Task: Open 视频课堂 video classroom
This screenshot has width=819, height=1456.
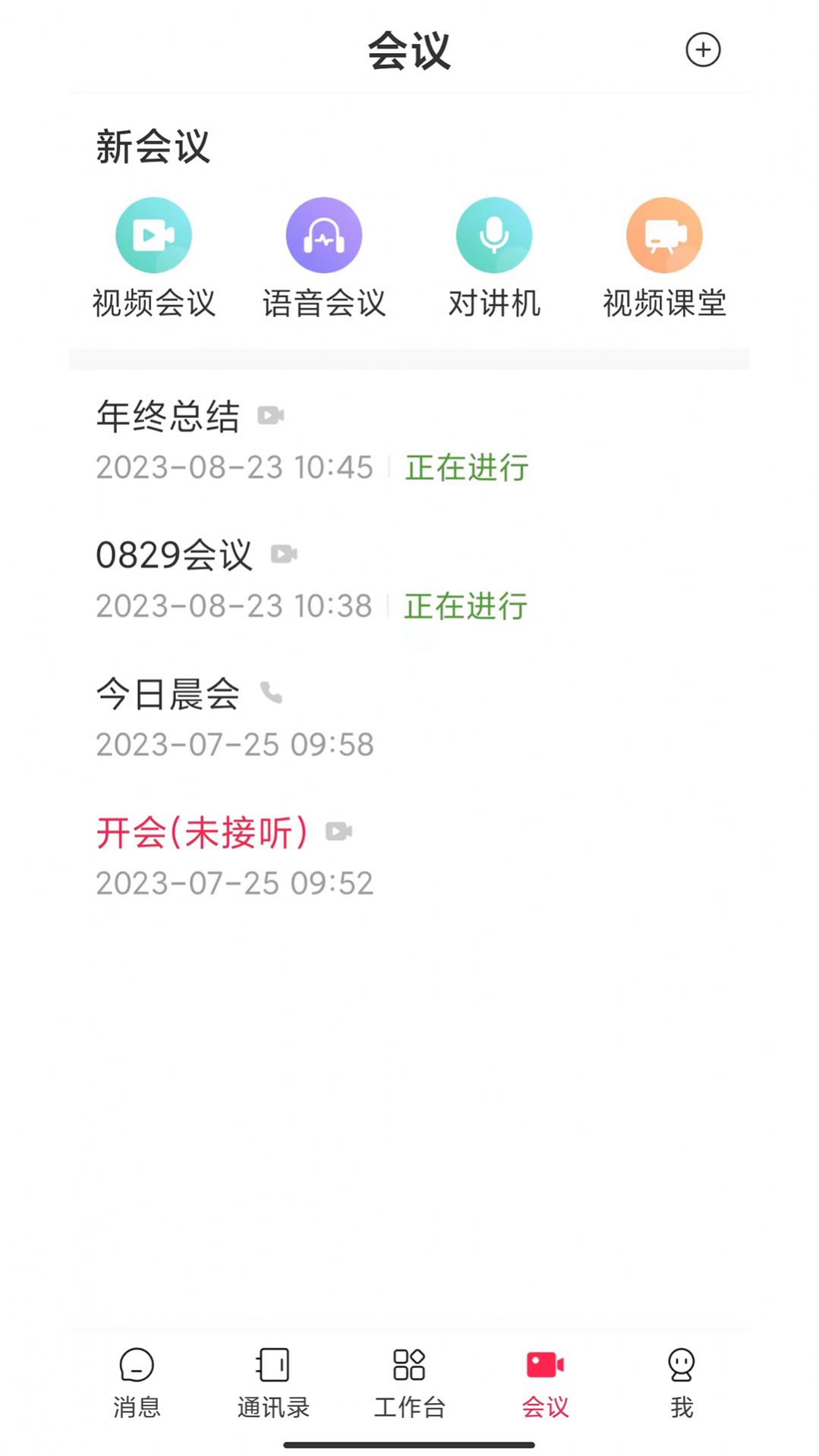Action: coord(664,234)
